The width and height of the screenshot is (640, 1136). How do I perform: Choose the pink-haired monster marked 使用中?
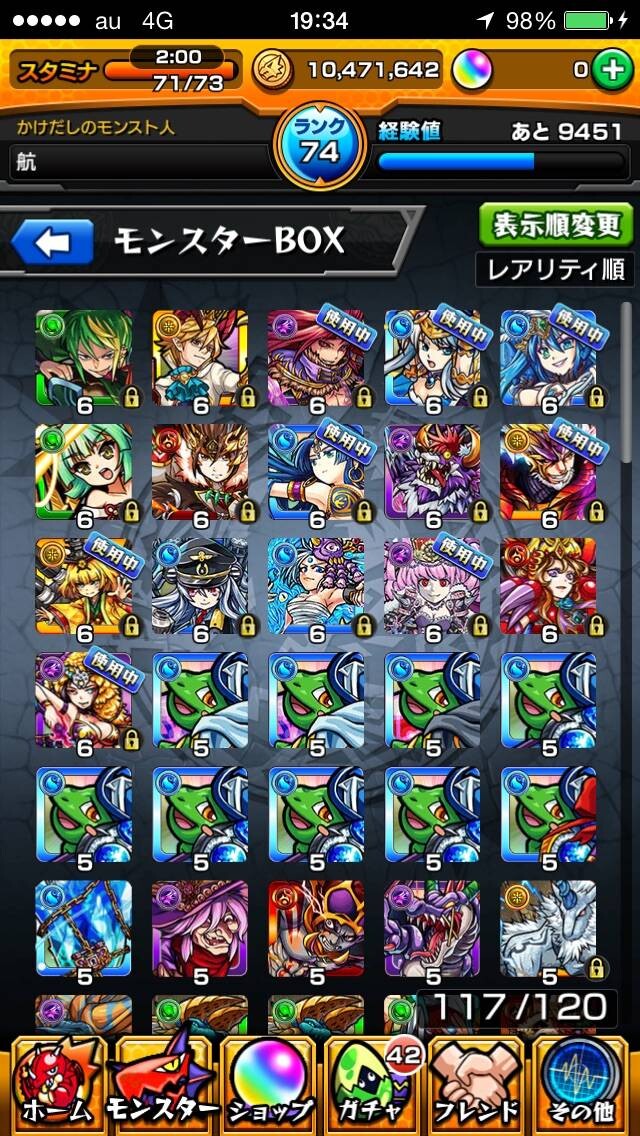[x=432, y=587]
